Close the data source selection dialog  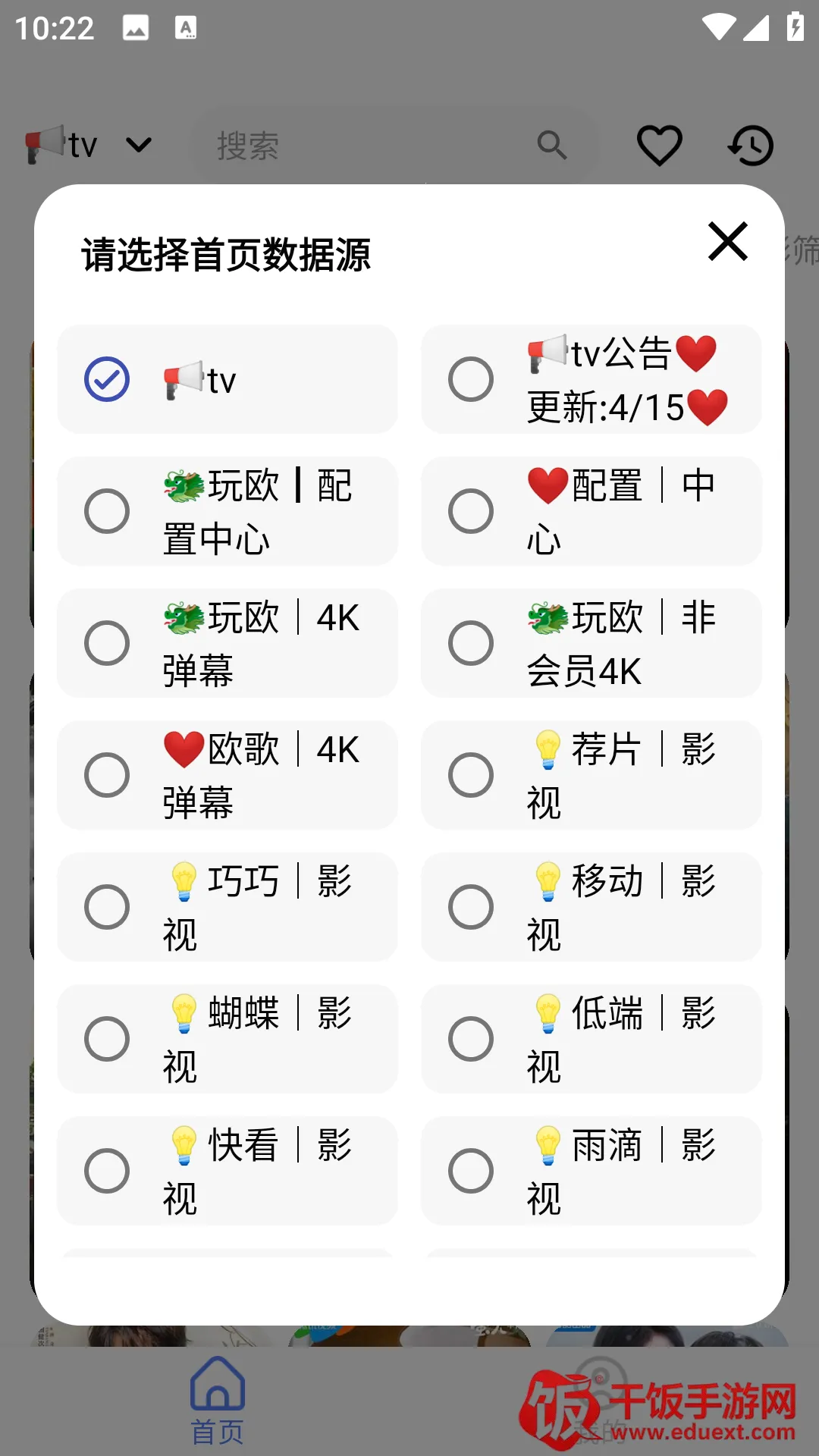click(728, 242)
